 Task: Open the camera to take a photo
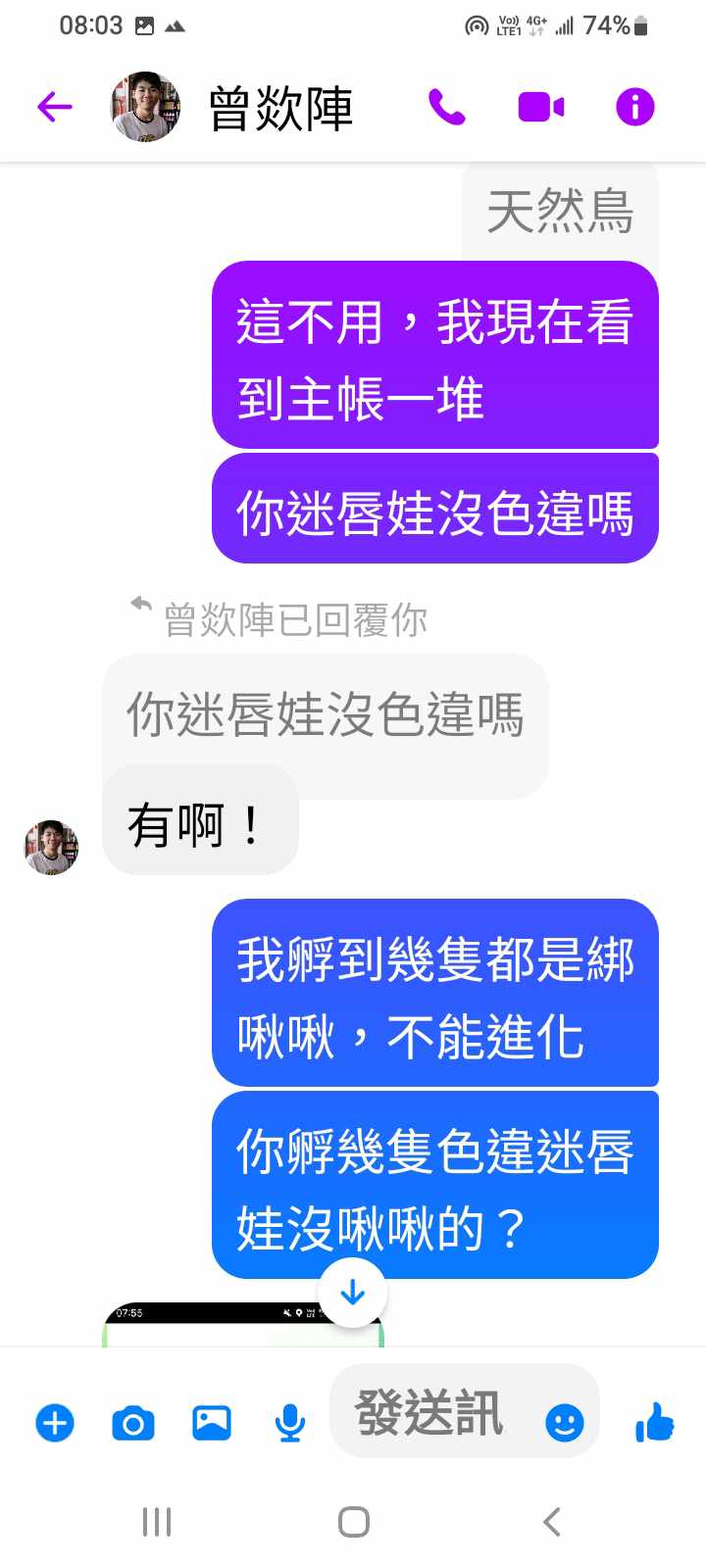tap(133, 1423)
